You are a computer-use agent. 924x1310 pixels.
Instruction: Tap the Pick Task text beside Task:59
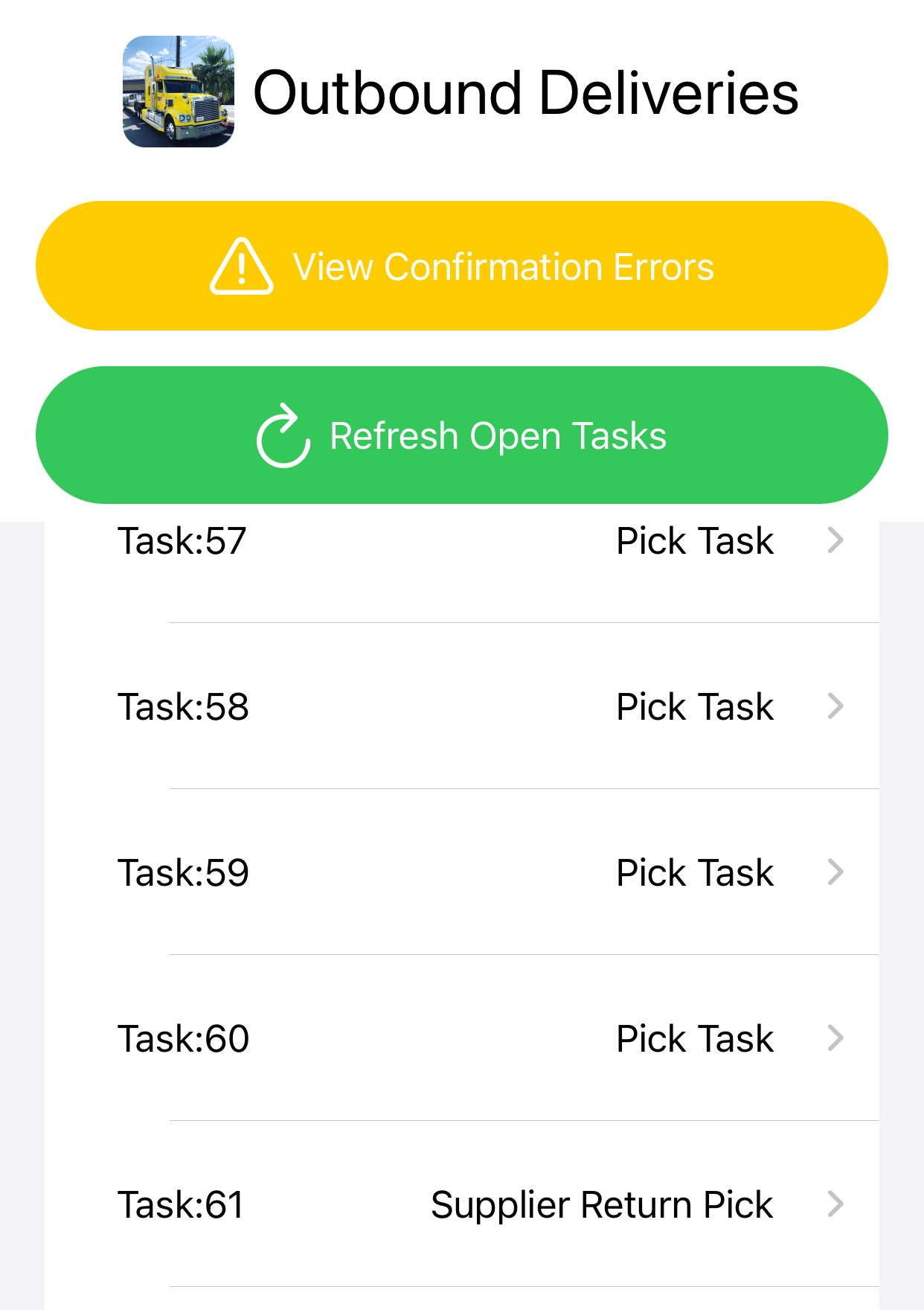[694, 872]
